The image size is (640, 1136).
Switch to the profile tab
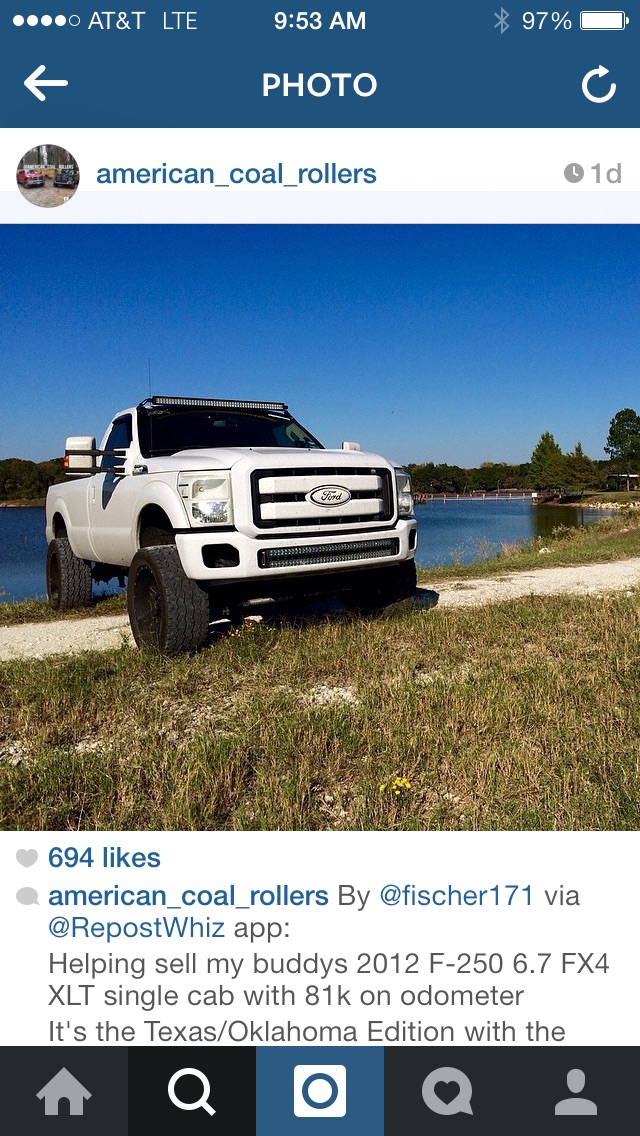pos(576,1091)
